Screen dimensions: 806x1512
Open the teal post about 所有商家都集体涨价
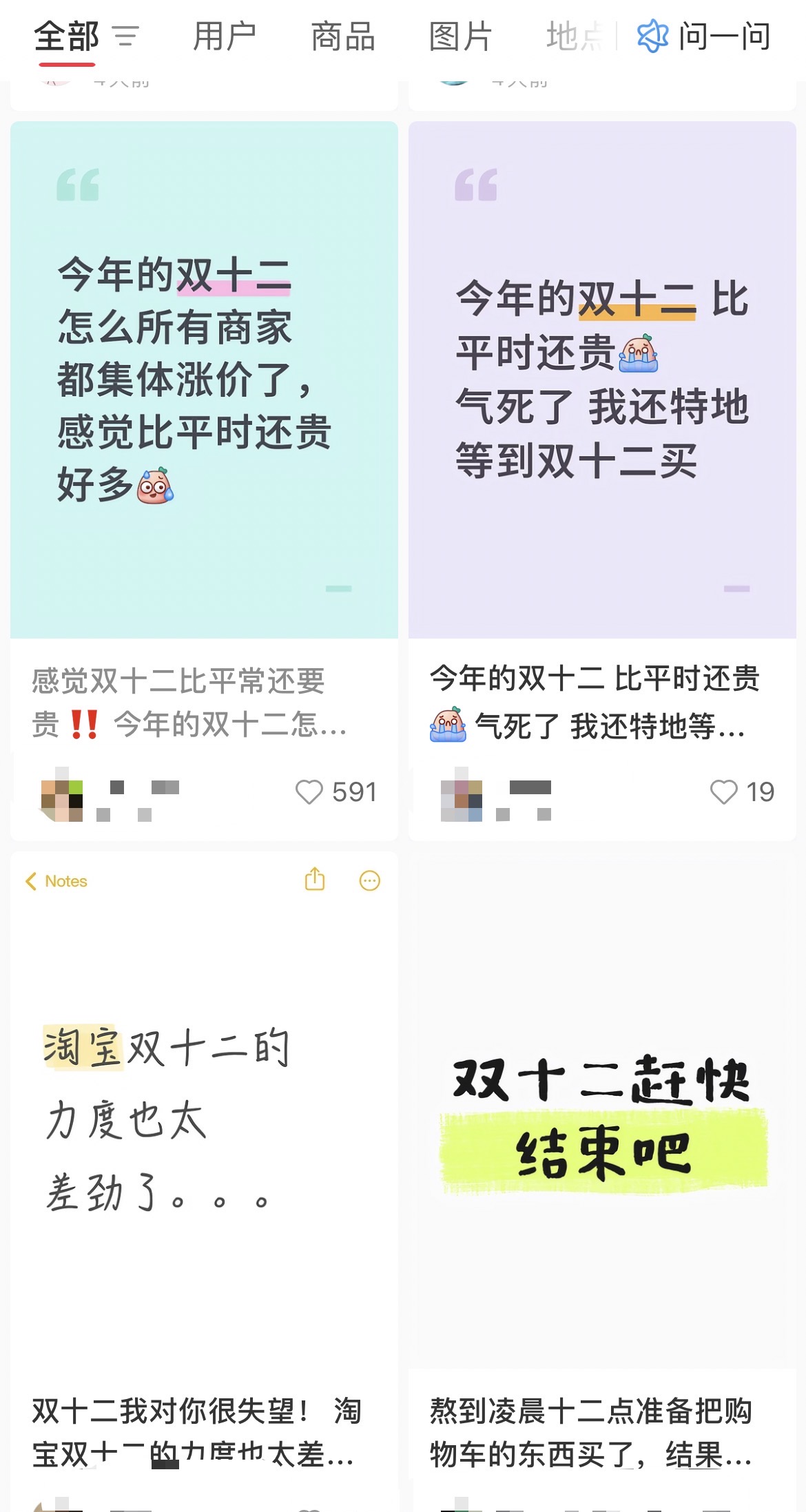click(x=204, y=380)
